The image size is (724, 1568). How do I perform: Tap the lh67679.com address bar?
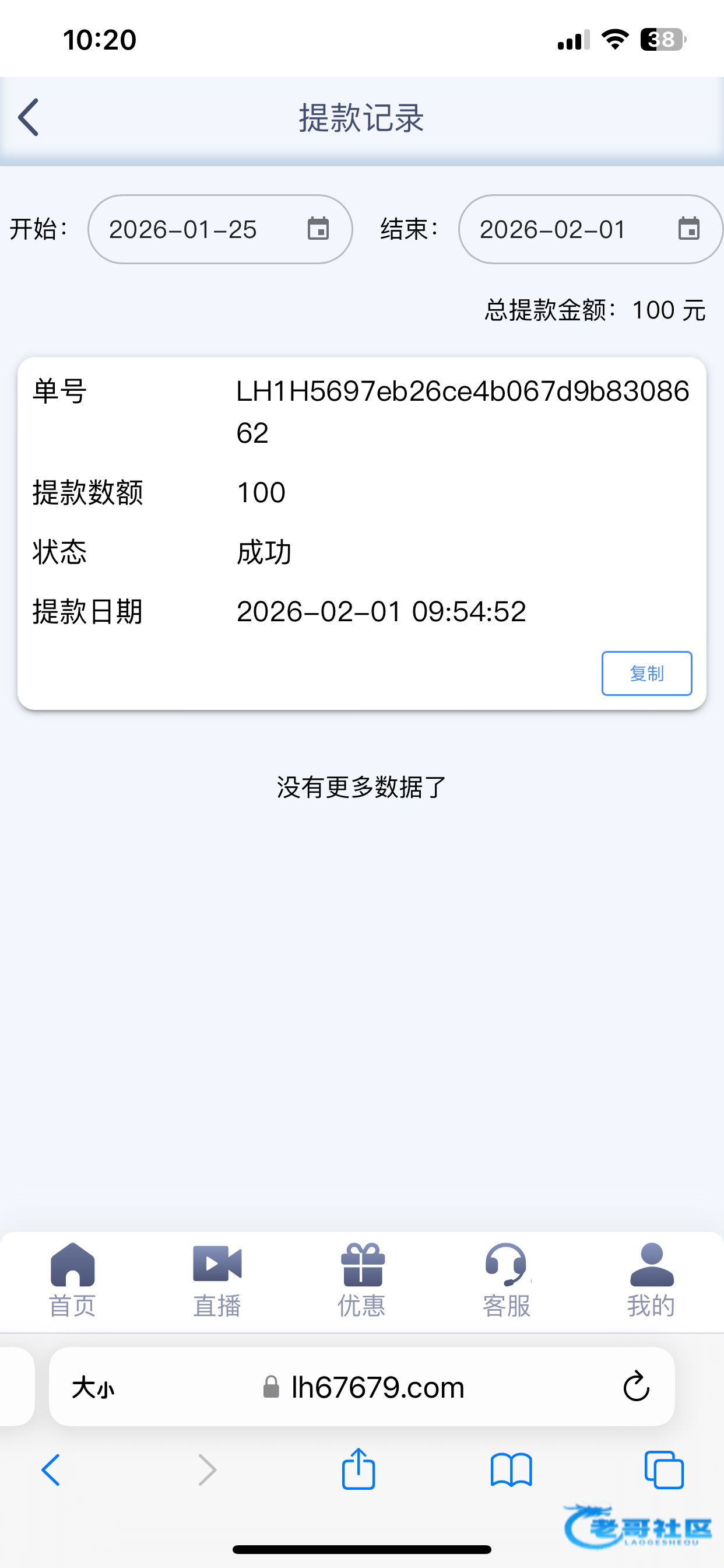(x=365, y=1388)
